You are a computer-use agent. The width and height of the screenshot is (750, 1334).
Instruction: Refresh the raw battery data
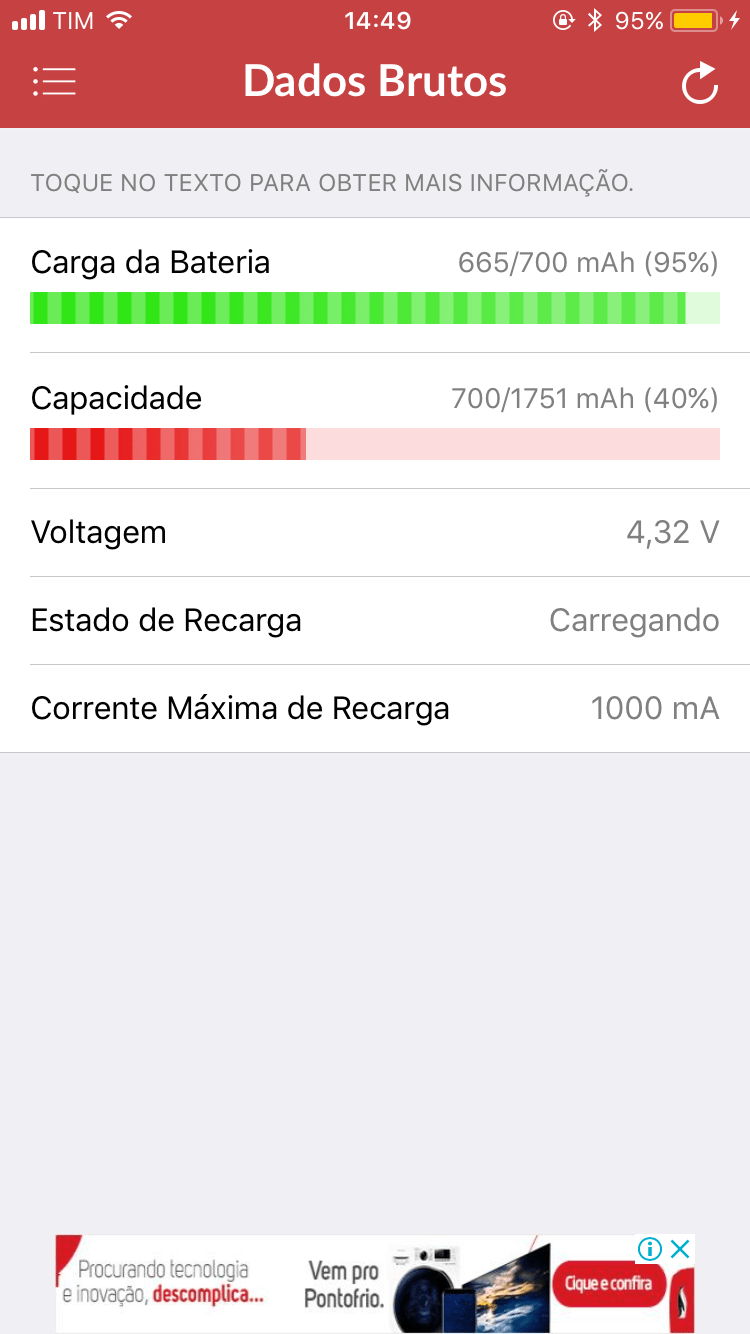coord(699,83)
